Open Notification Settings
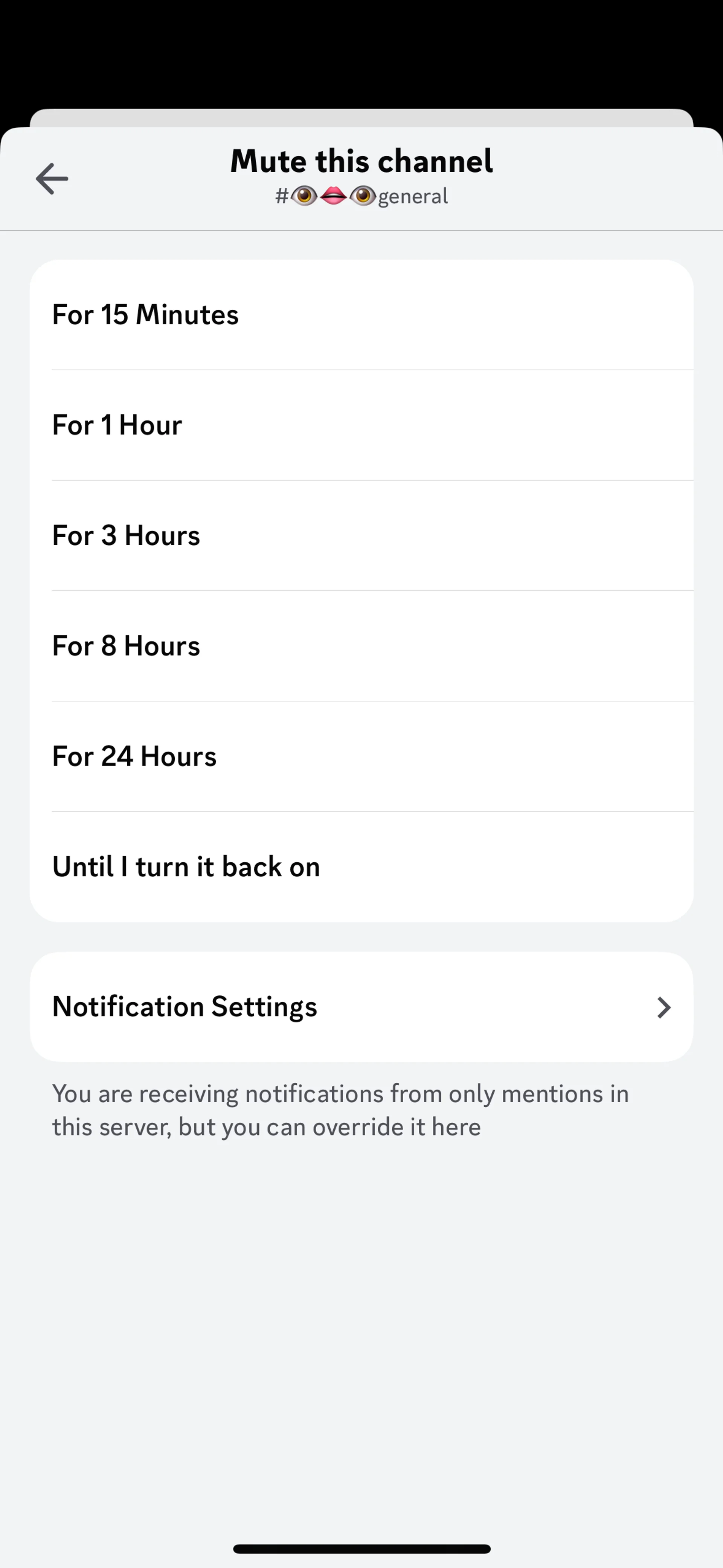723x1568 pixels. 361,1007
